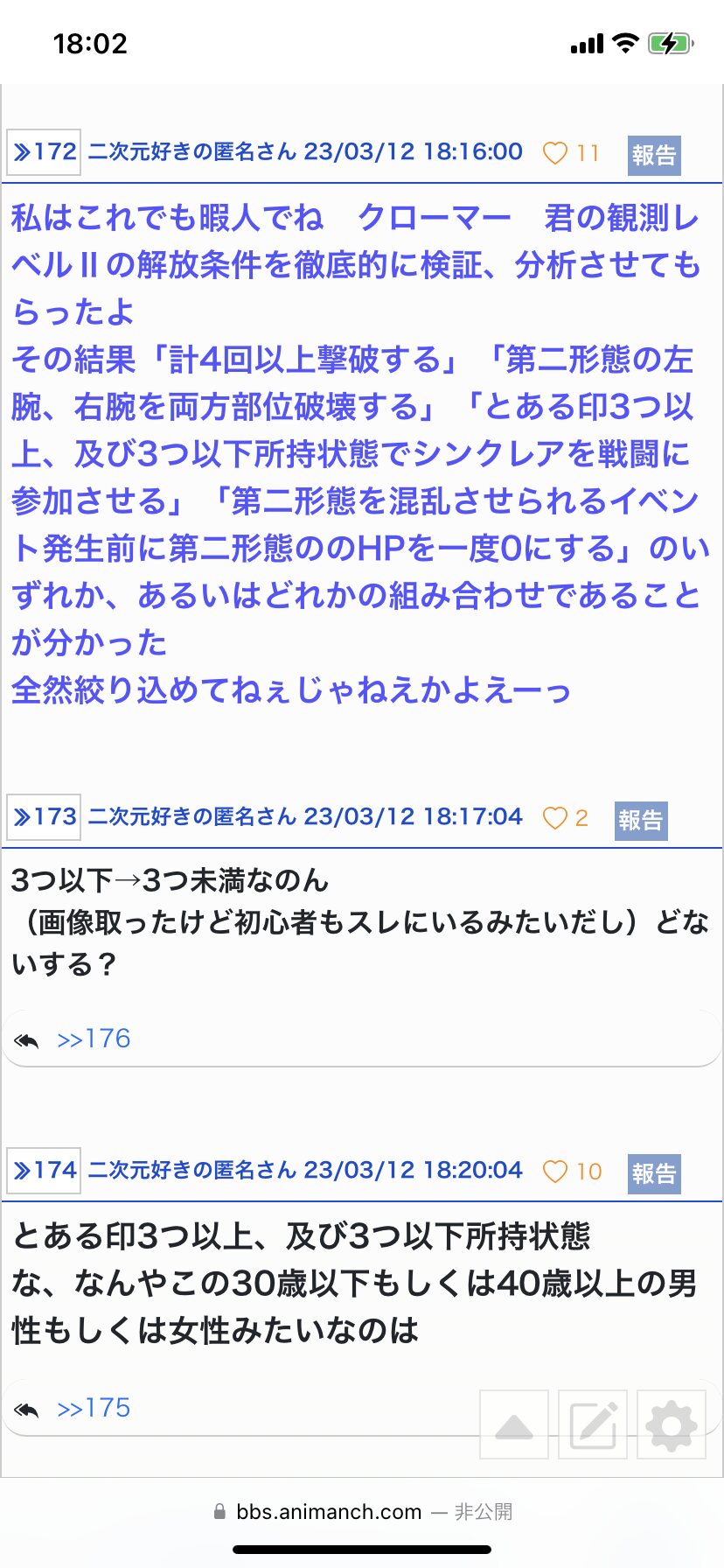Open settings gear button
The height and width of the screenshot is (1568, 724).
point(672,1424)
